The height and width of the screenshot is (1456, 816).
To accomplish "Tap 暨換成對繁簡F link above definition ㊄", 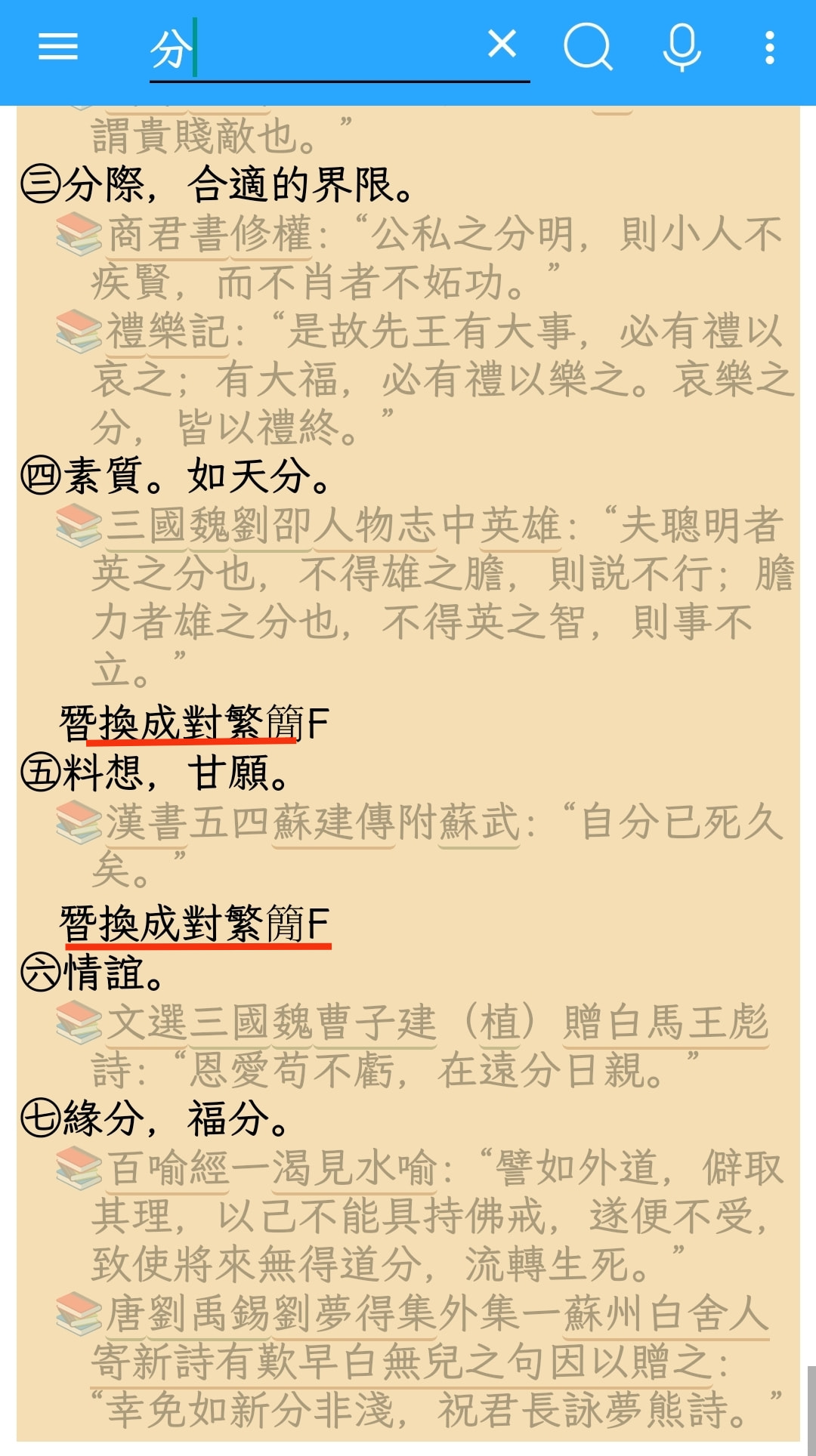I will click(x=193, y=723).
